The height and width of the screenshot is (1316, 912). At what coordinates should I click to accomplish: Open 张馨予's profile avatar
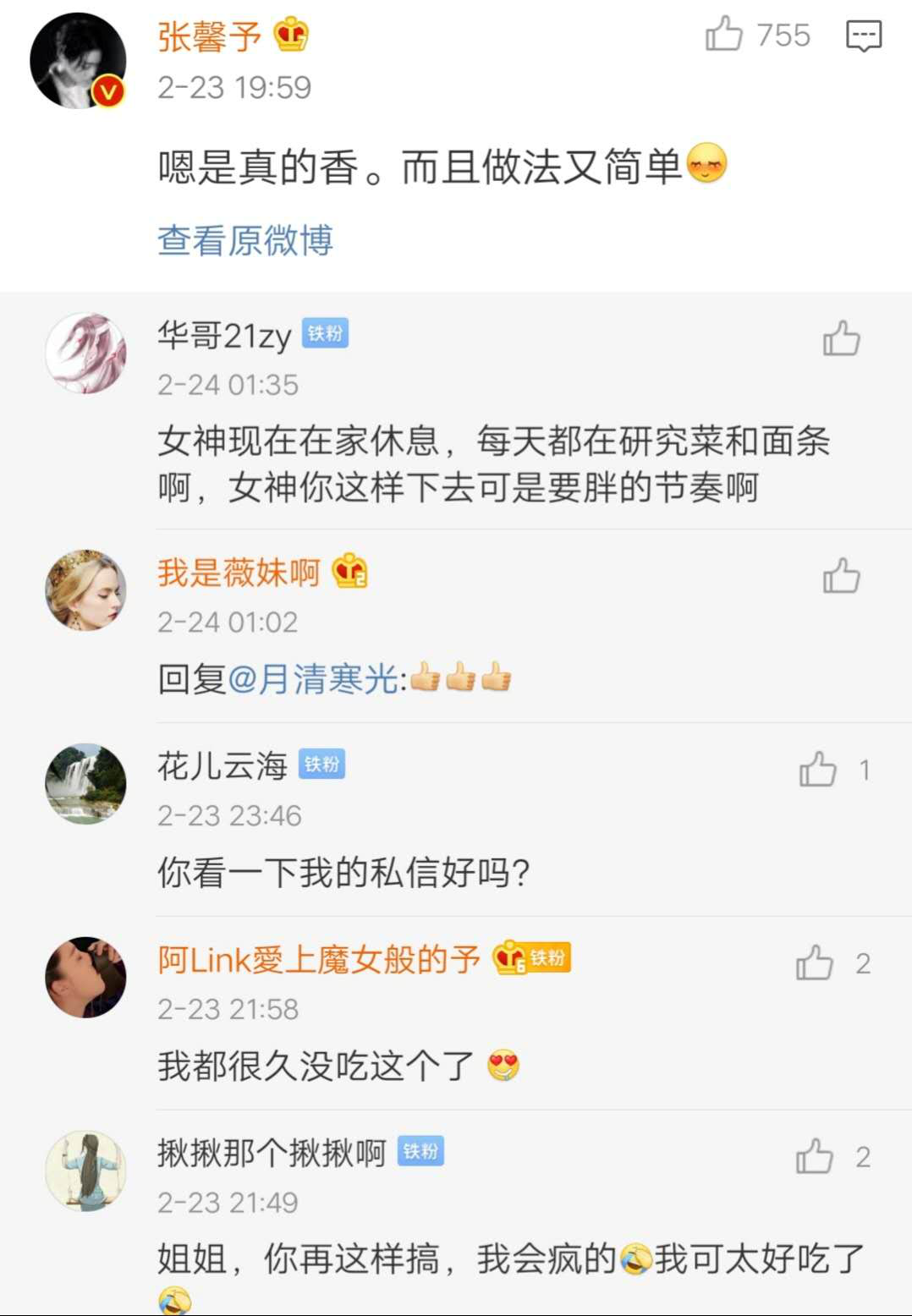point(78,61)
